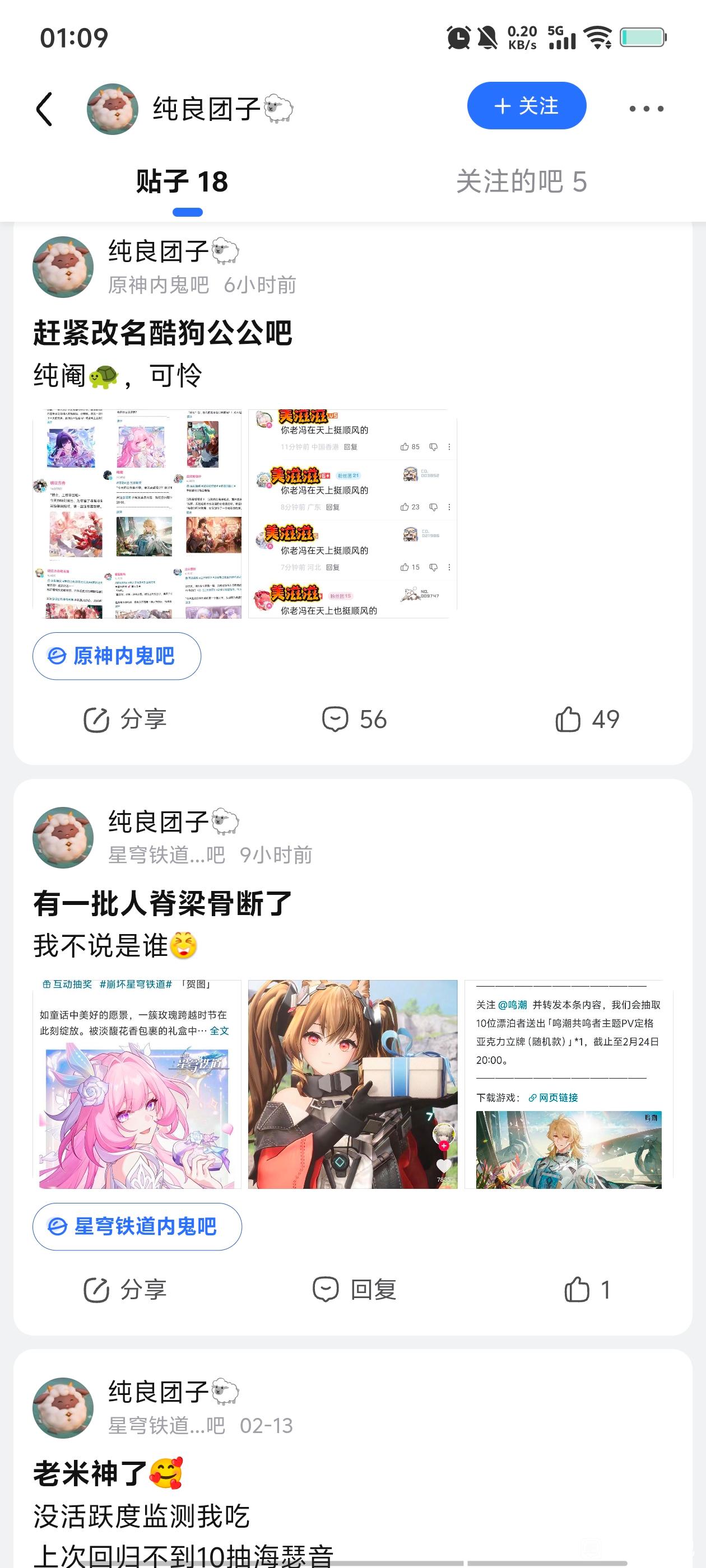
Task: Open the three-dot overflow menu
Action: coord(646,109)
